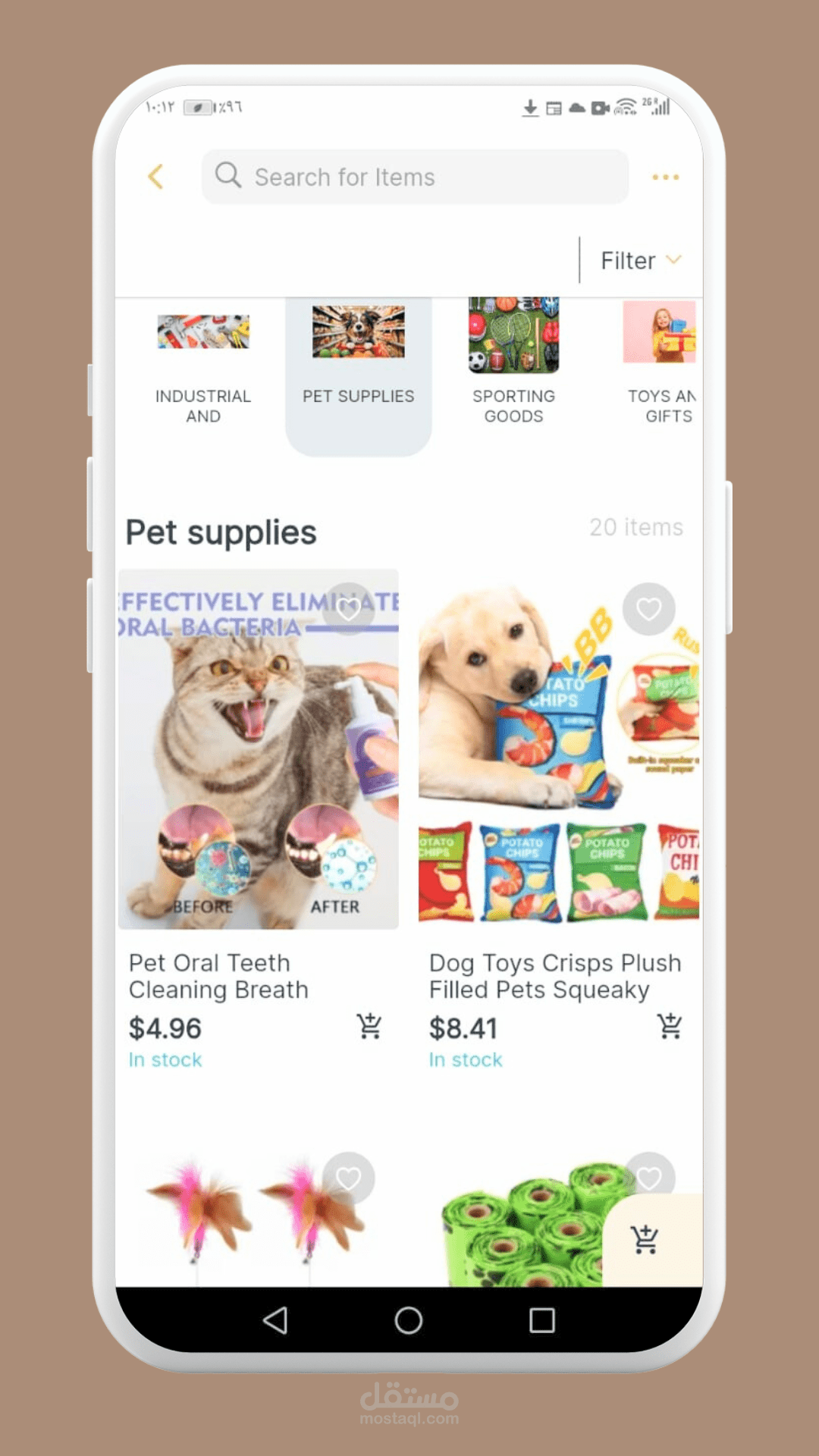Switch to the Sporting Goods category

[513, 364]
